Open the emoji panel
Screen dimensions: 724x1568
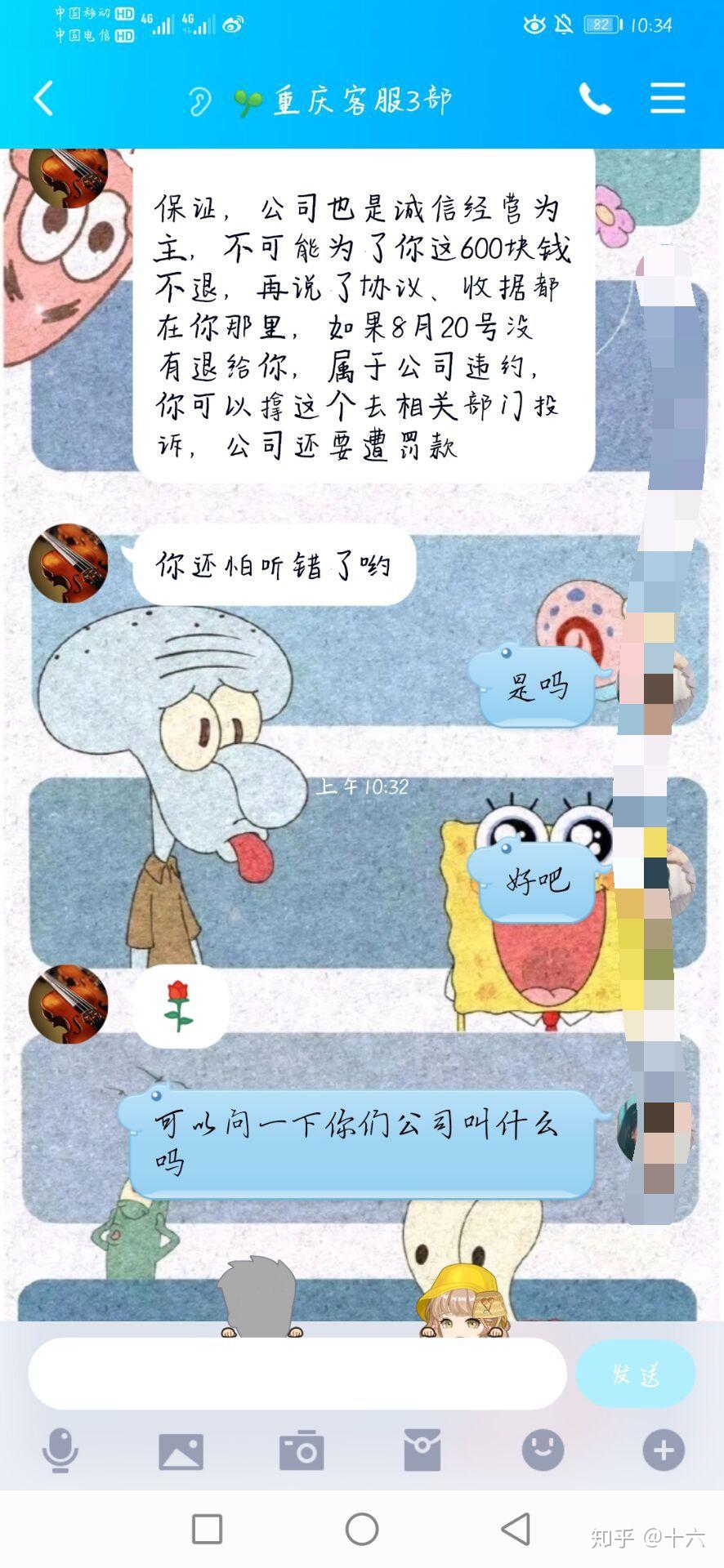pyautogui.click(x=543, y=1450)
